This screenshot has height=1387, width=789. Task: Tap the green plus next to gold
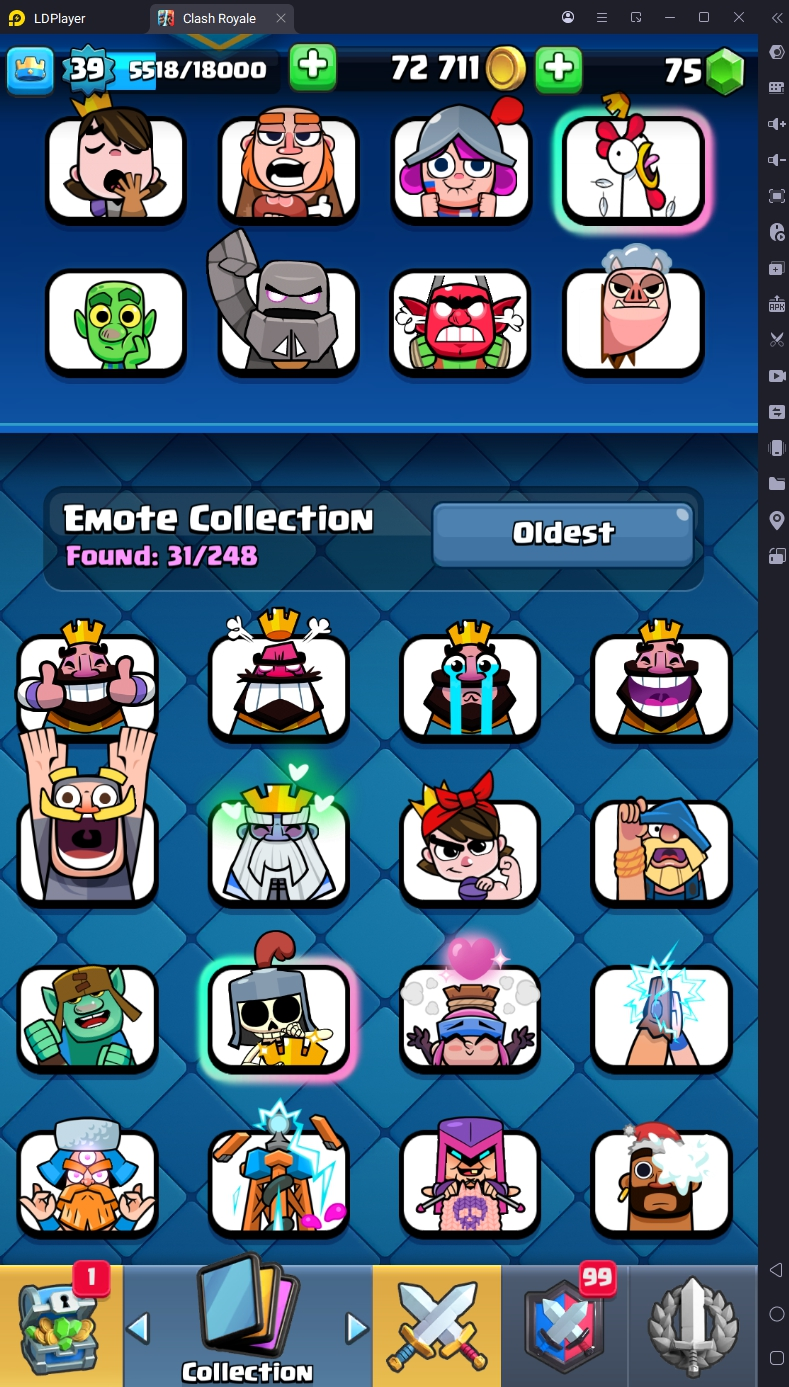559,67
